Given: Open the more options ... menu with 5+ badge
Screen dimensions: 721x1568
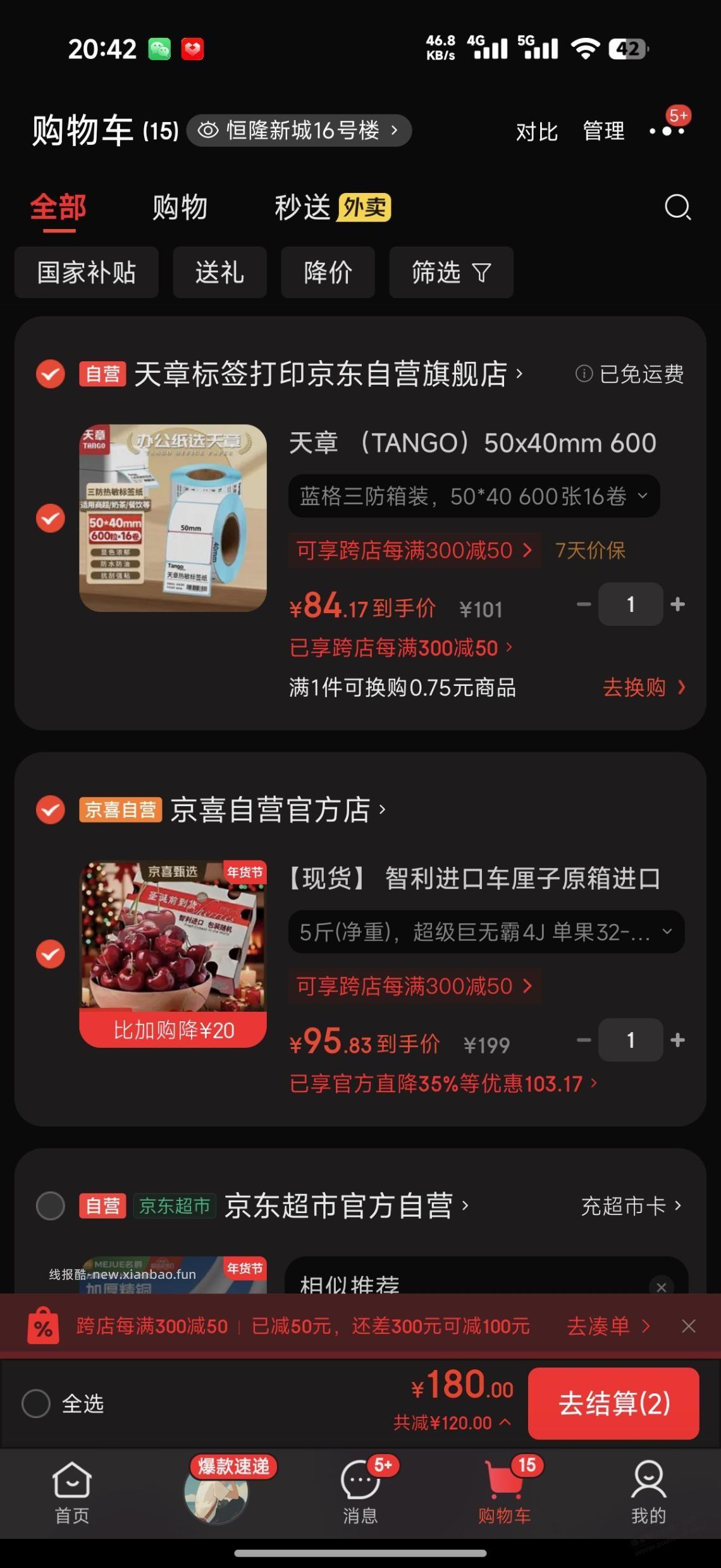Looking at the screenshot, I should pos(667,131).
